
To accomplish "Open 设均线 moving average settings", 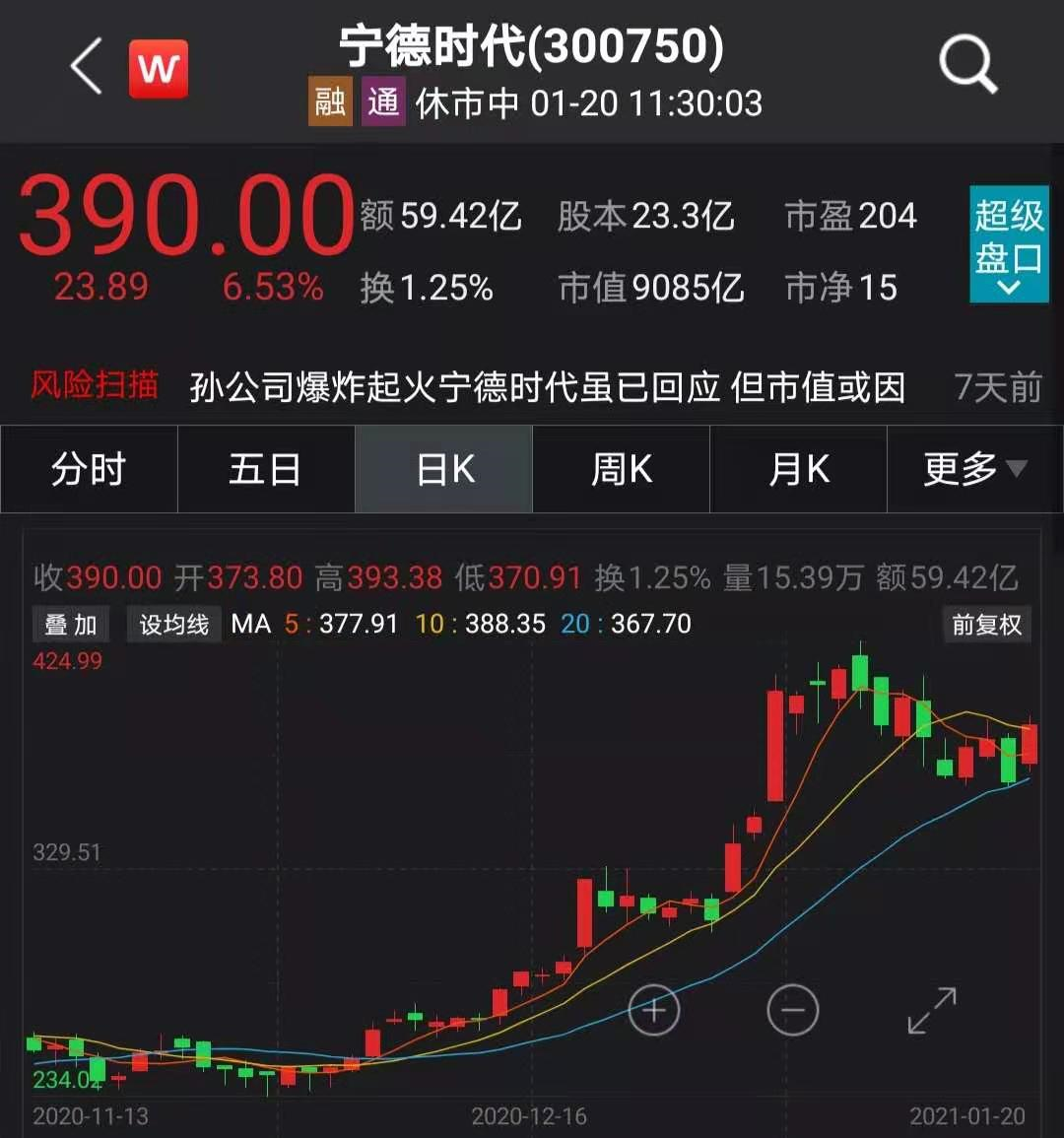I will [x=174, y=624].
